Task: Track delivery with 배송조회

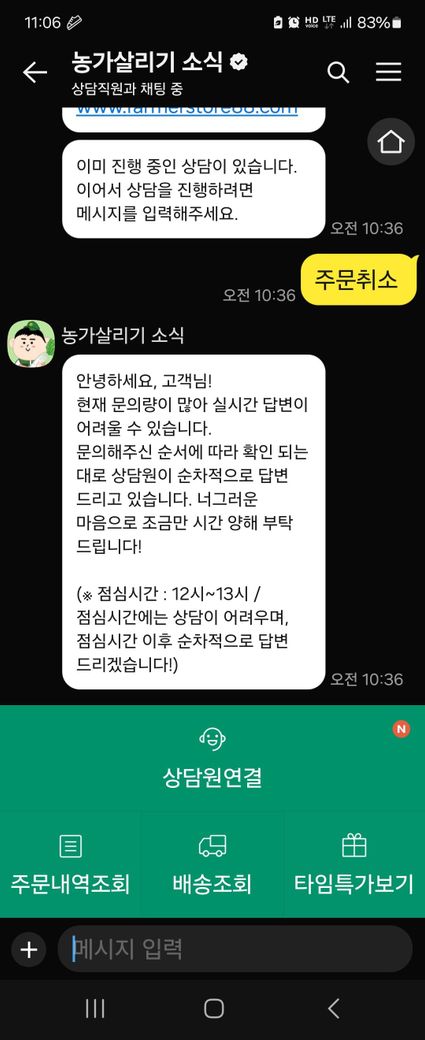Action: click(212, 864)
